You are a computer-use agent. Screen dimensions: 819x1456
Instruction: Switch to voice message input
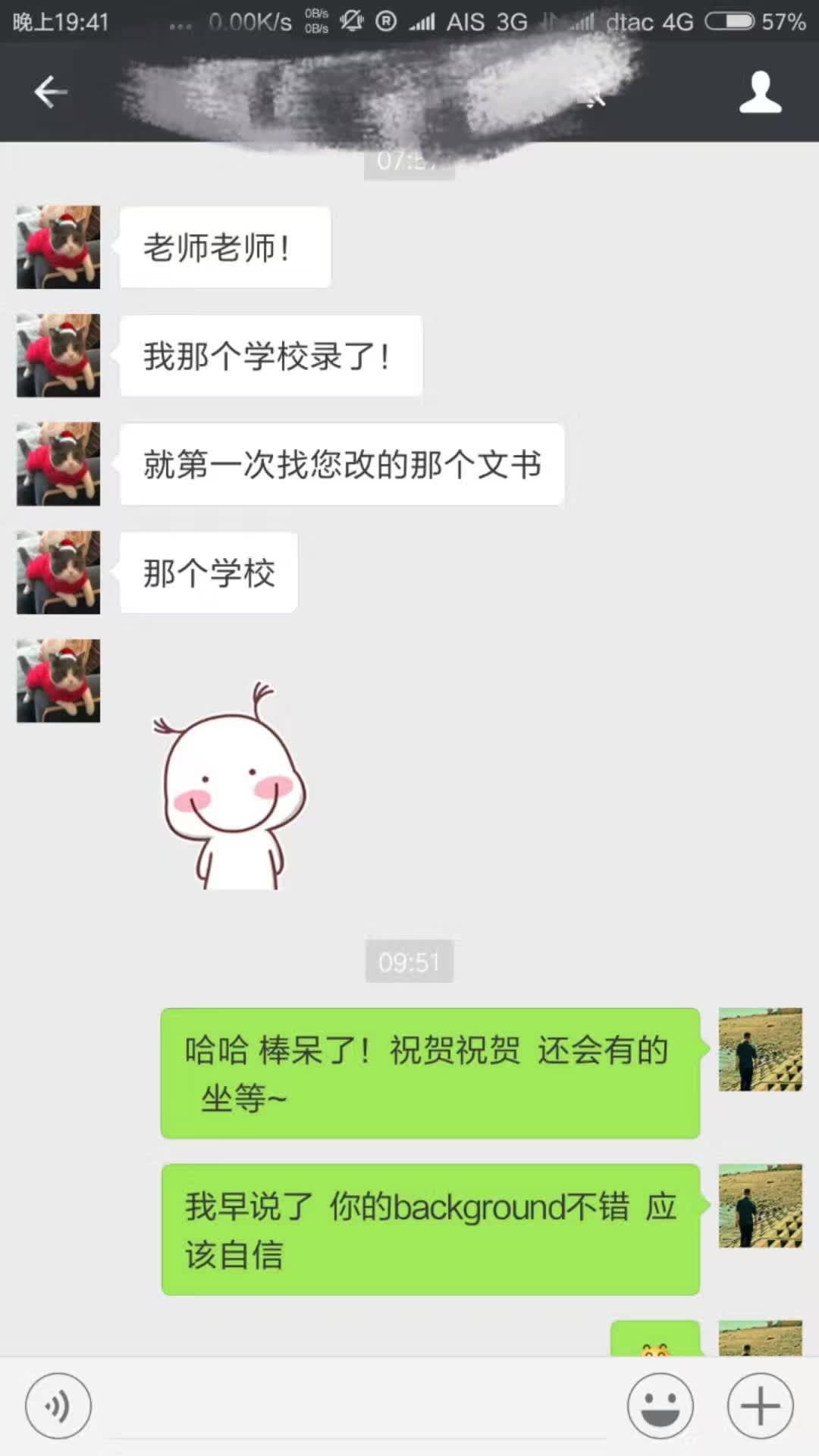pos(58,1406)
